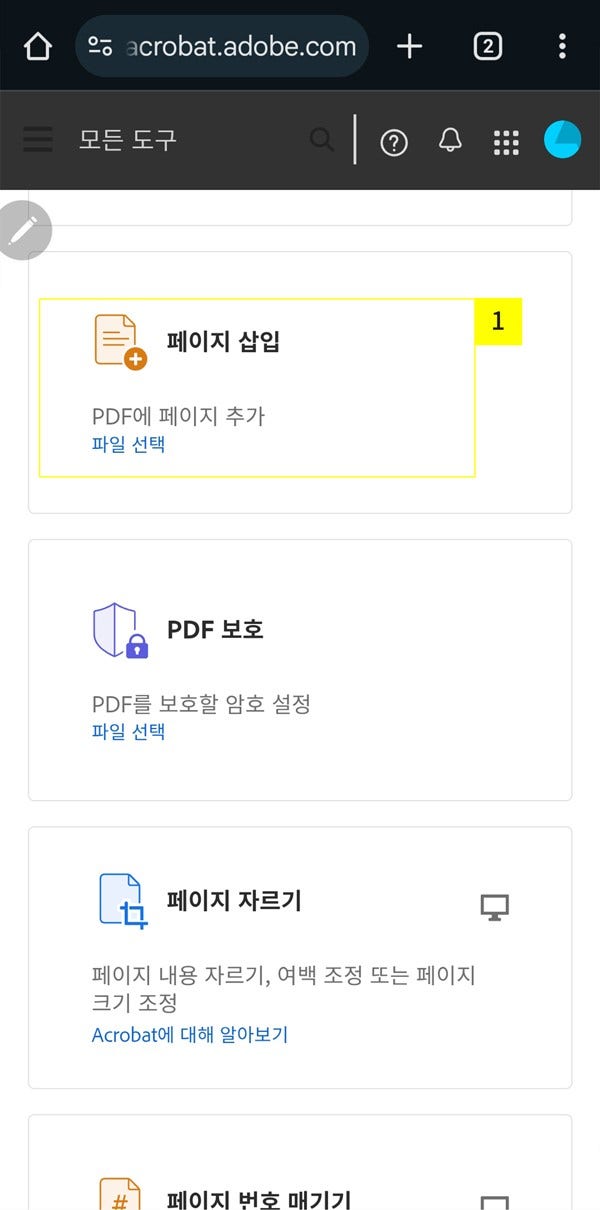Image resolution: width=600 pixels, height=1210 pixels.
Task: Tap the floating pencil edit button
Action: point(22,231)
